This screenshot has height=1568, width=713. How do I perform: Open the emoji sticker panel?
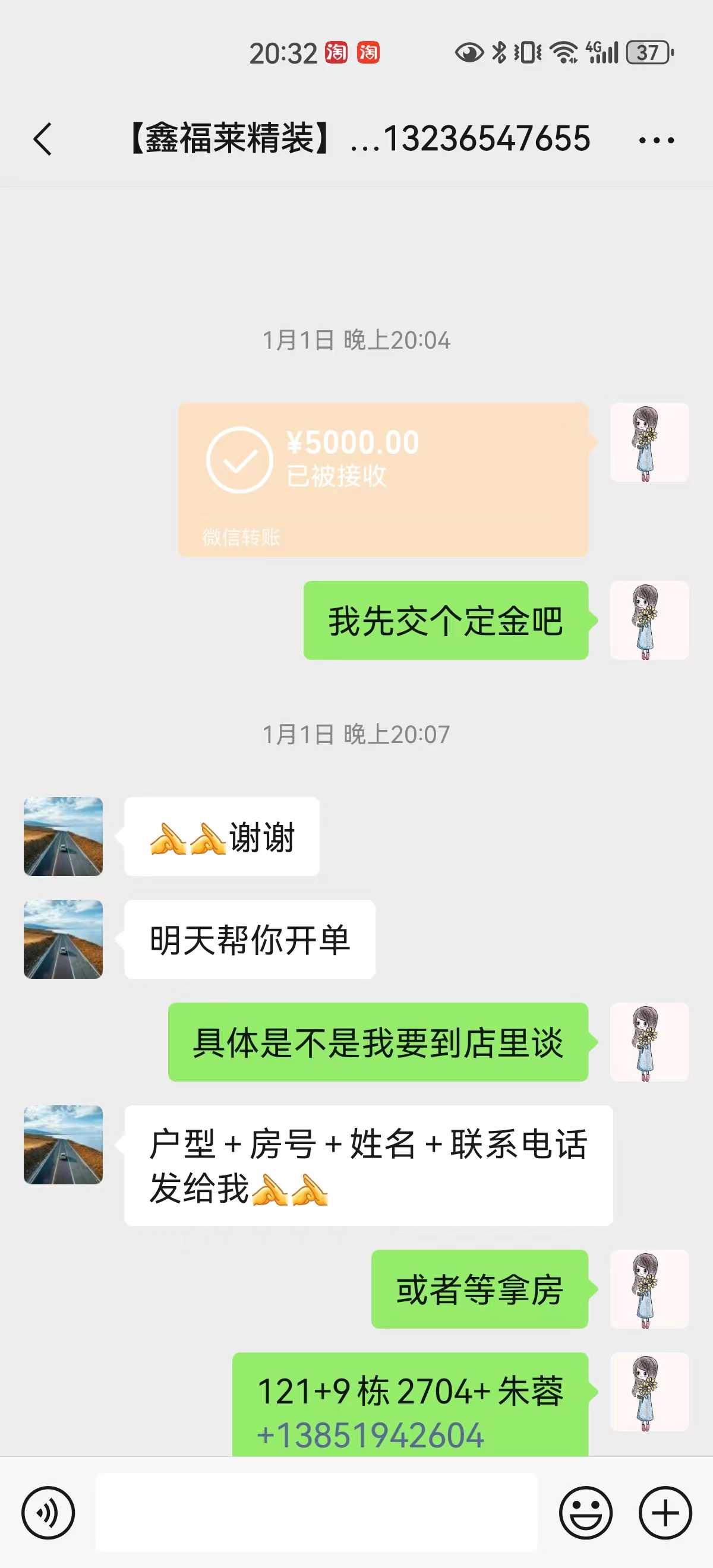[x=585, y=1513]
